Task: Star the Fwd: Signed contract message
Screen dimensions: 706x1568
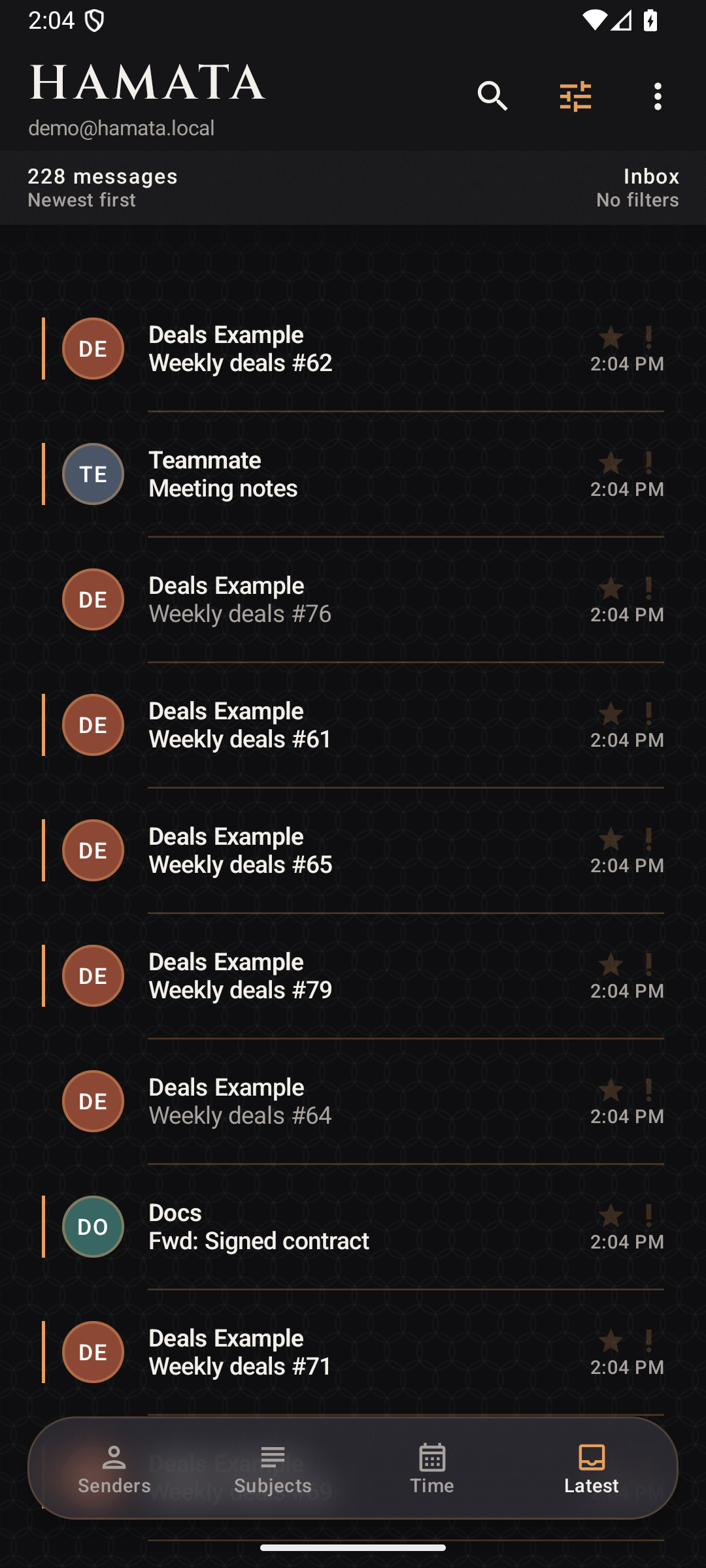Action: 611,1216
